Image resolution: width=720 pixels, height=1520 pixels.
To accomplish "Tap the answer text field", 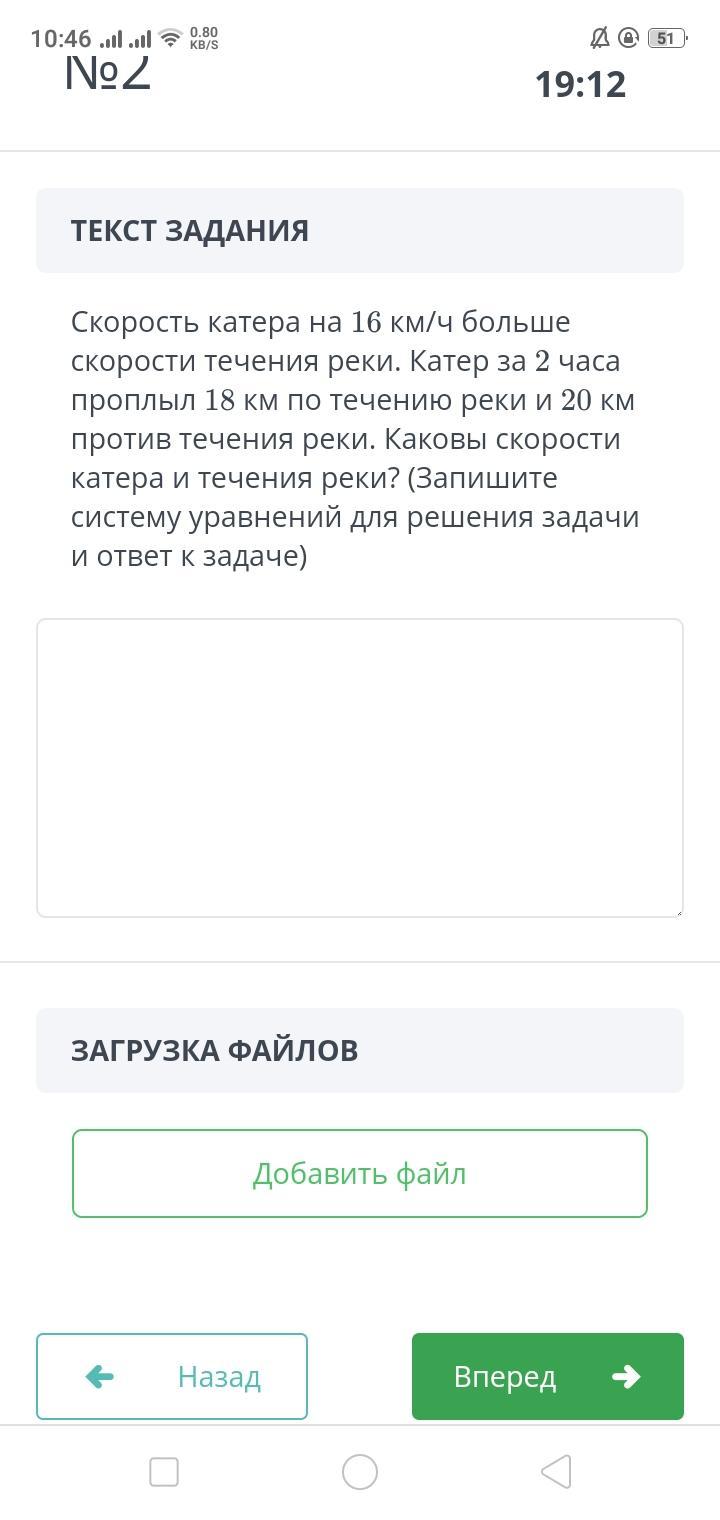I will click(x=360, y=767).
